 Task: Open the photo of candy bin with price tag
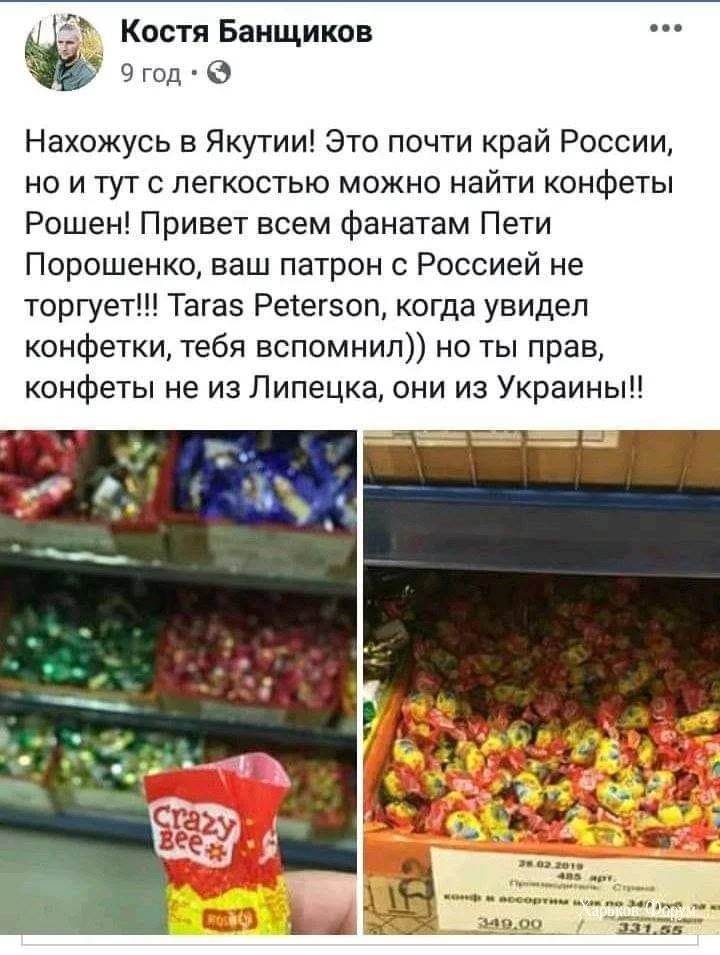point(541,680)
